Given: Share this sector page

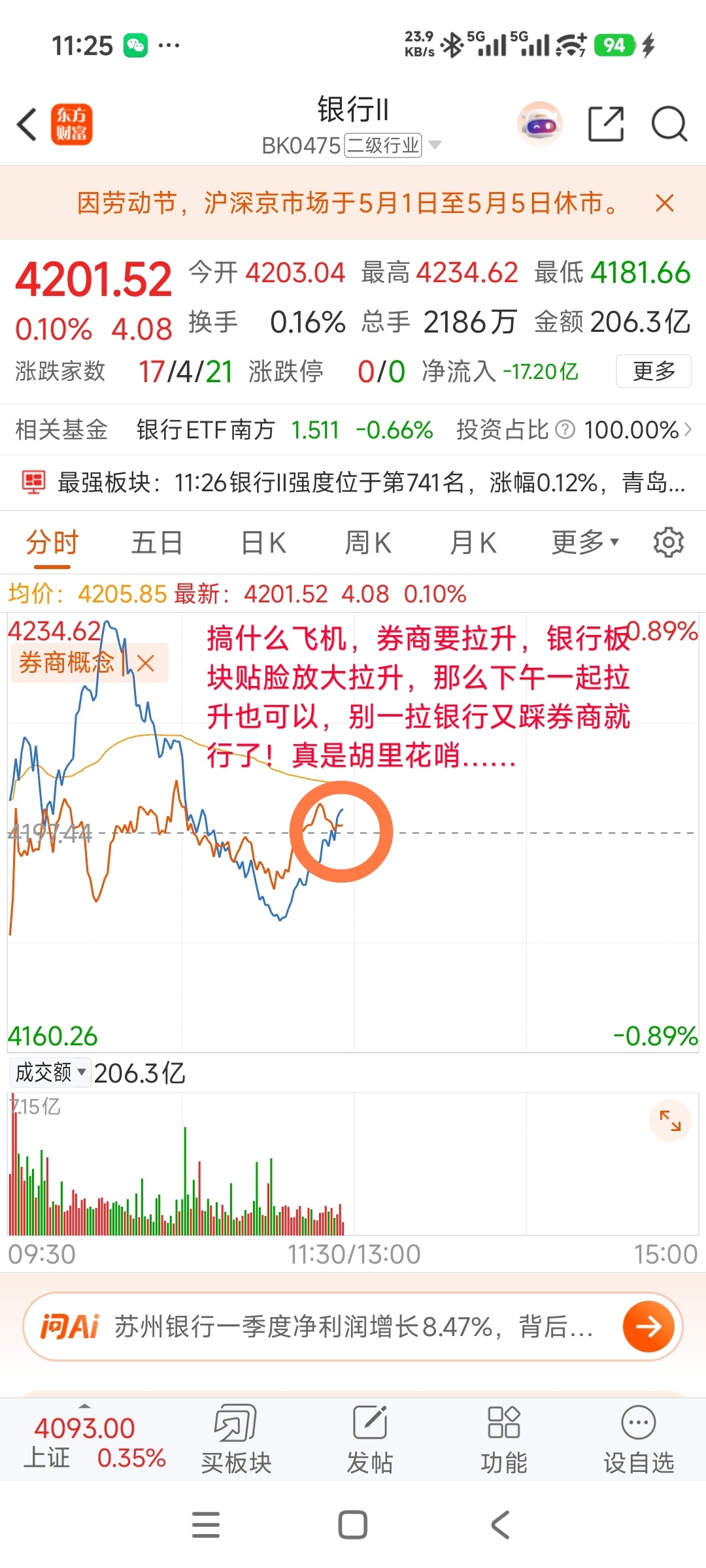Looking at the screenshot, I should 606,123.
